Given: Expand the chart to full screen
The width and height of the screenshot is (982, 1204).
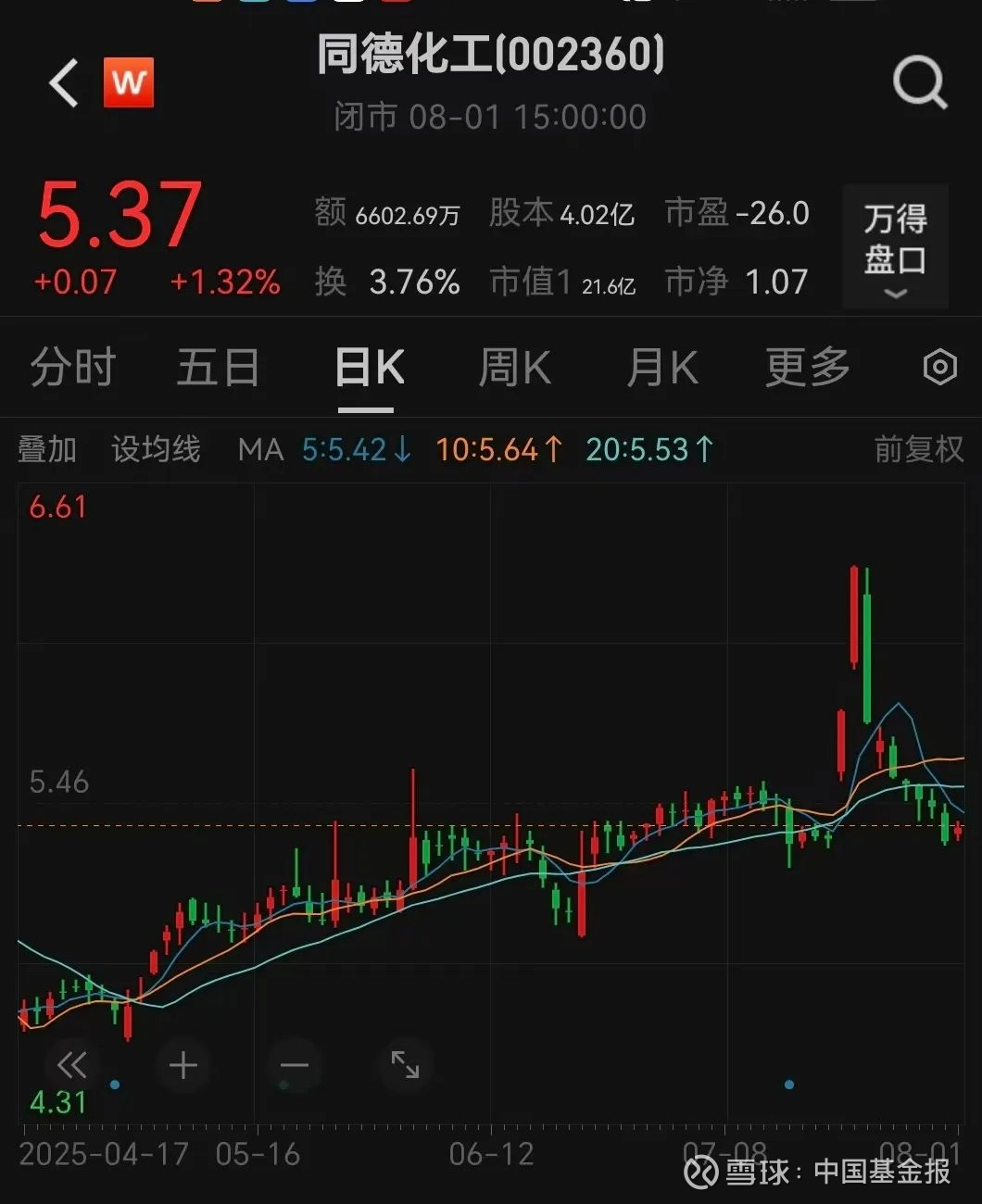Looking at the screenshot, I should [405, 1065].
